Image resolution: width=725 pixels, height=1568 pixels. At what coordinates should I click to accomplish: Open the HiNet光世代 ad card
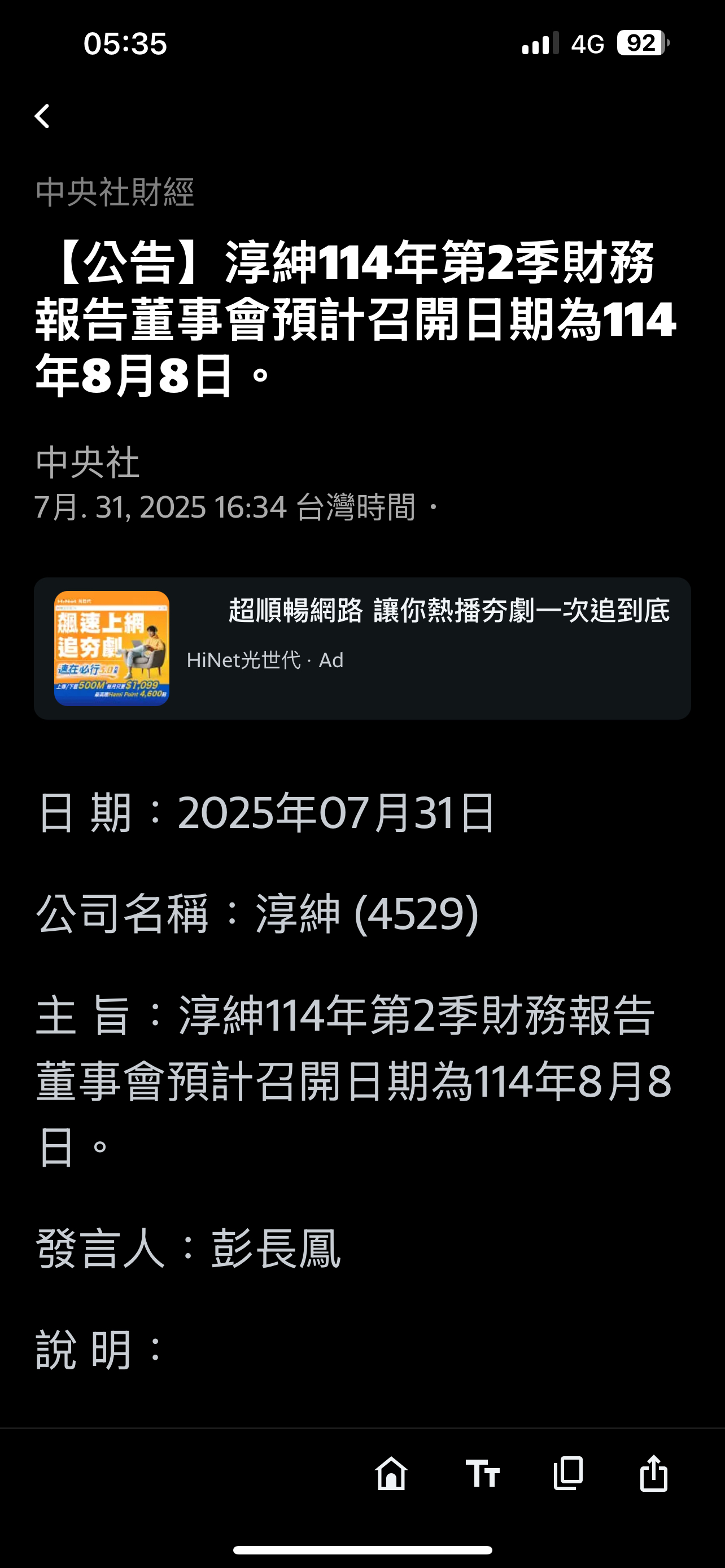point(362,649)
